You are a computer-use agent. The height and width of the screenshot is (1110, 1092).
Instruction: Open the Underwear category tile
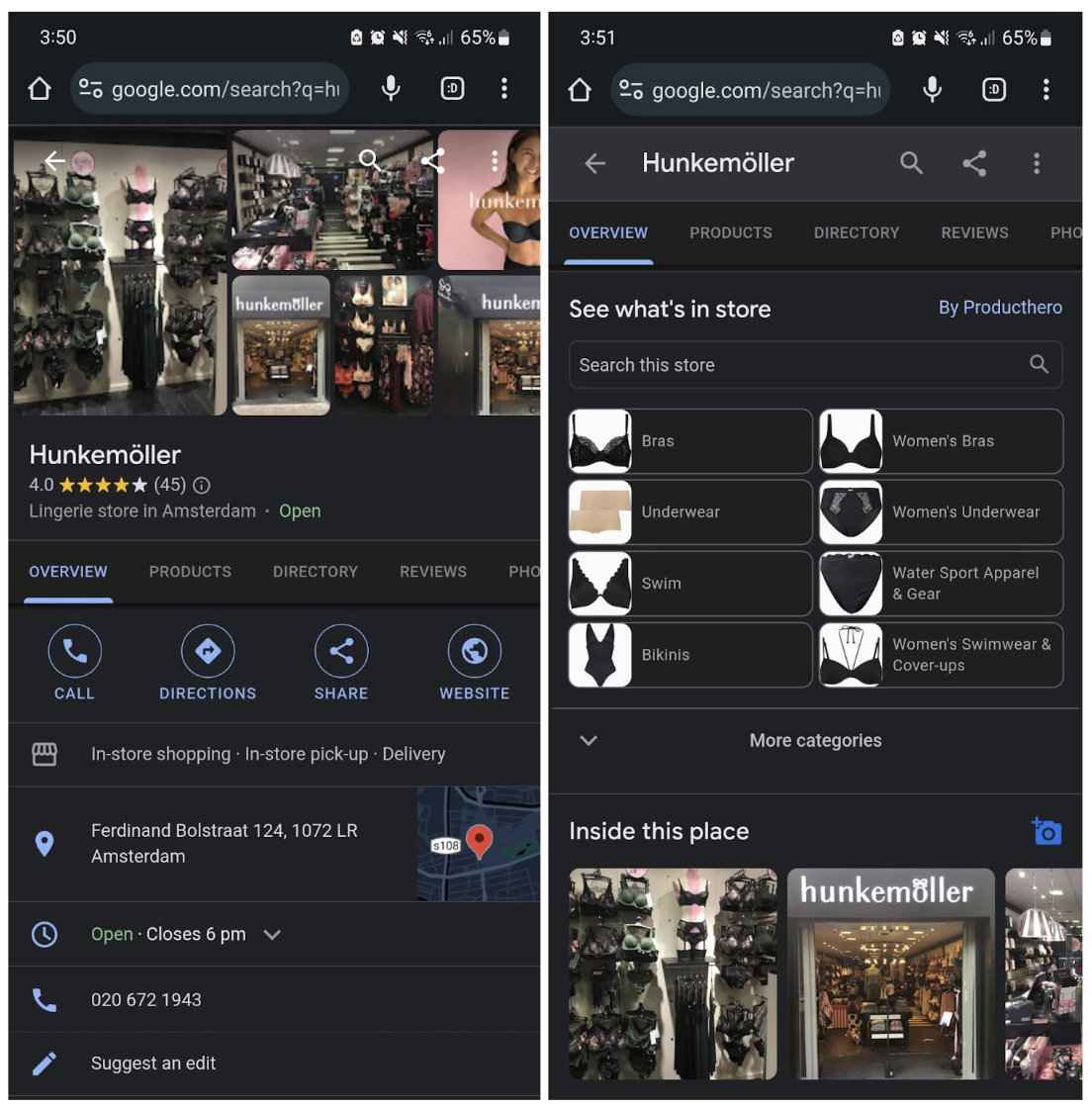click(689, 512)
